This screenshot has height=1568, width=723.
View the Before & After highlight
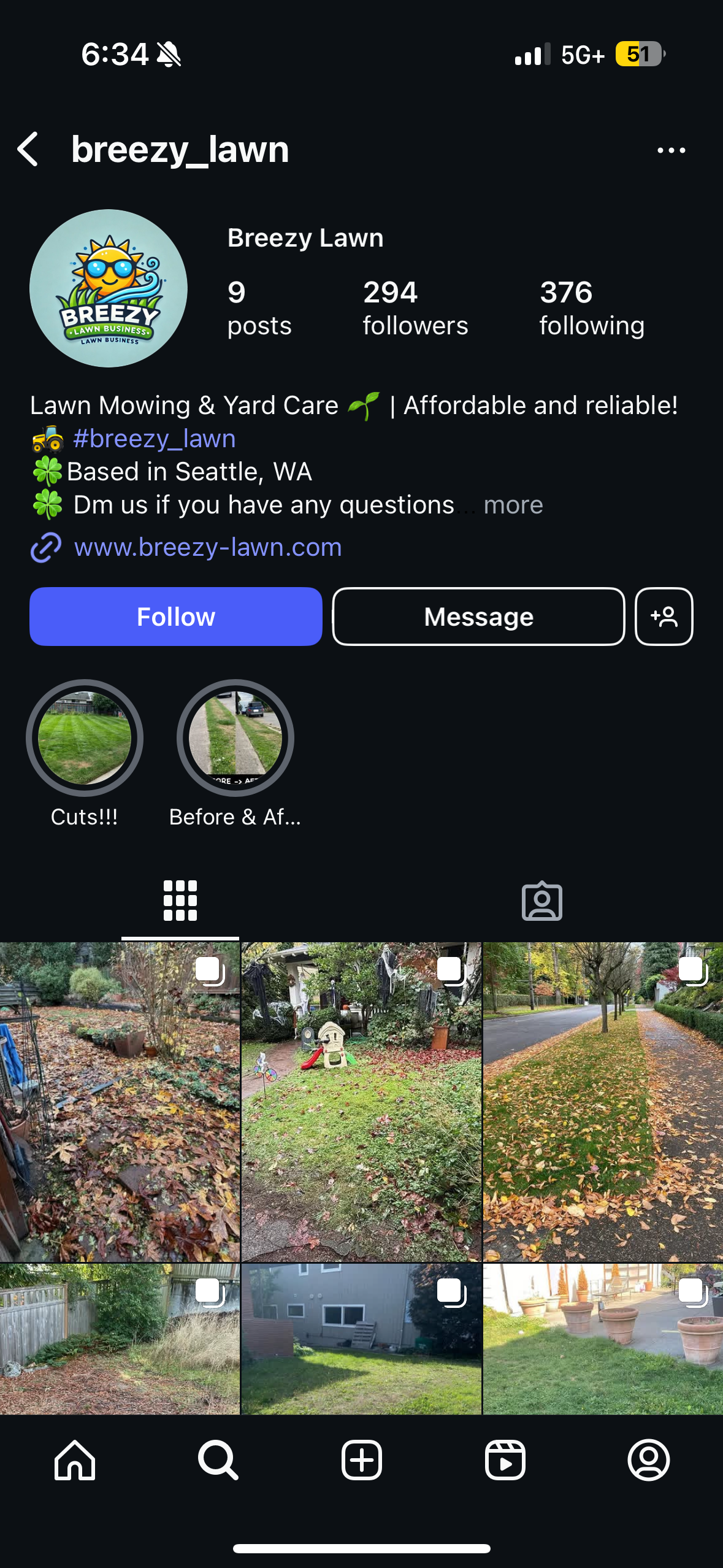235,738
